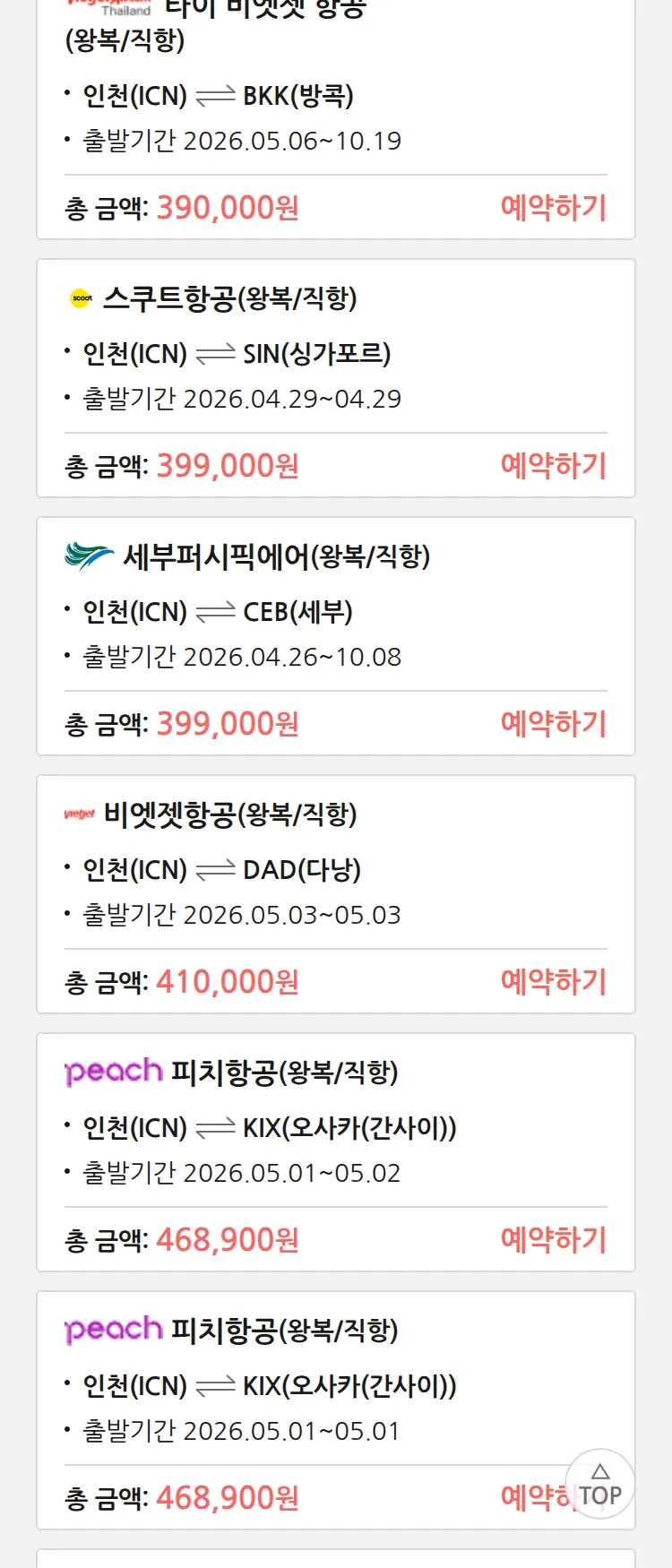Select 예약하기 on the 비엣젯항공 DAD(다낭) card
The height and width of the screenshot is (1568, 672).
[553, 982]
